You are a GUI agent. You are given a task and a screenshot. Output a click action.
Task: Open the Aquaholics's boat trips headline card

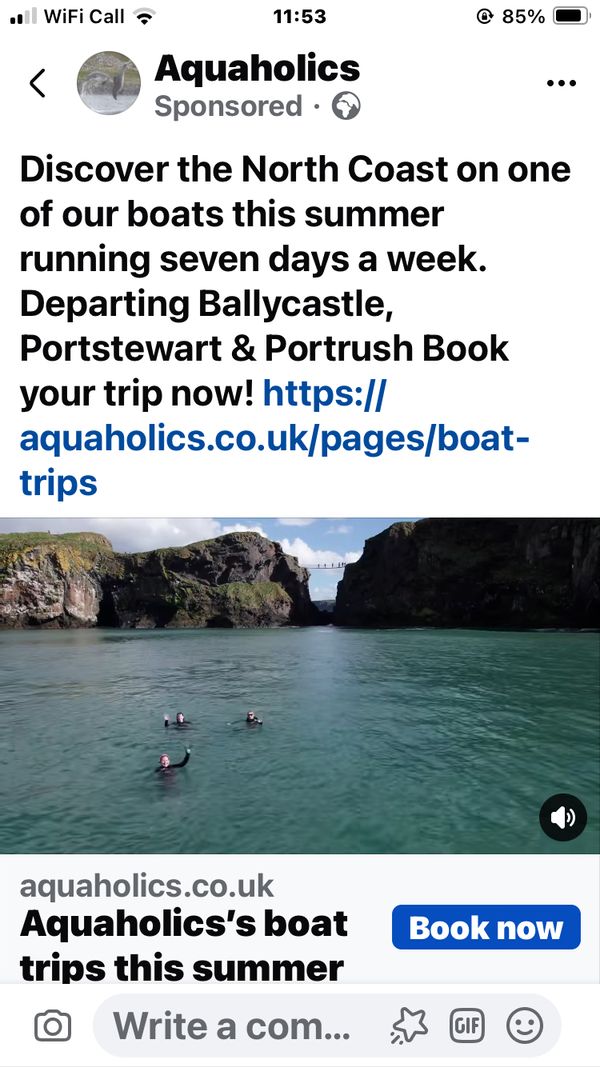(185, 944)
